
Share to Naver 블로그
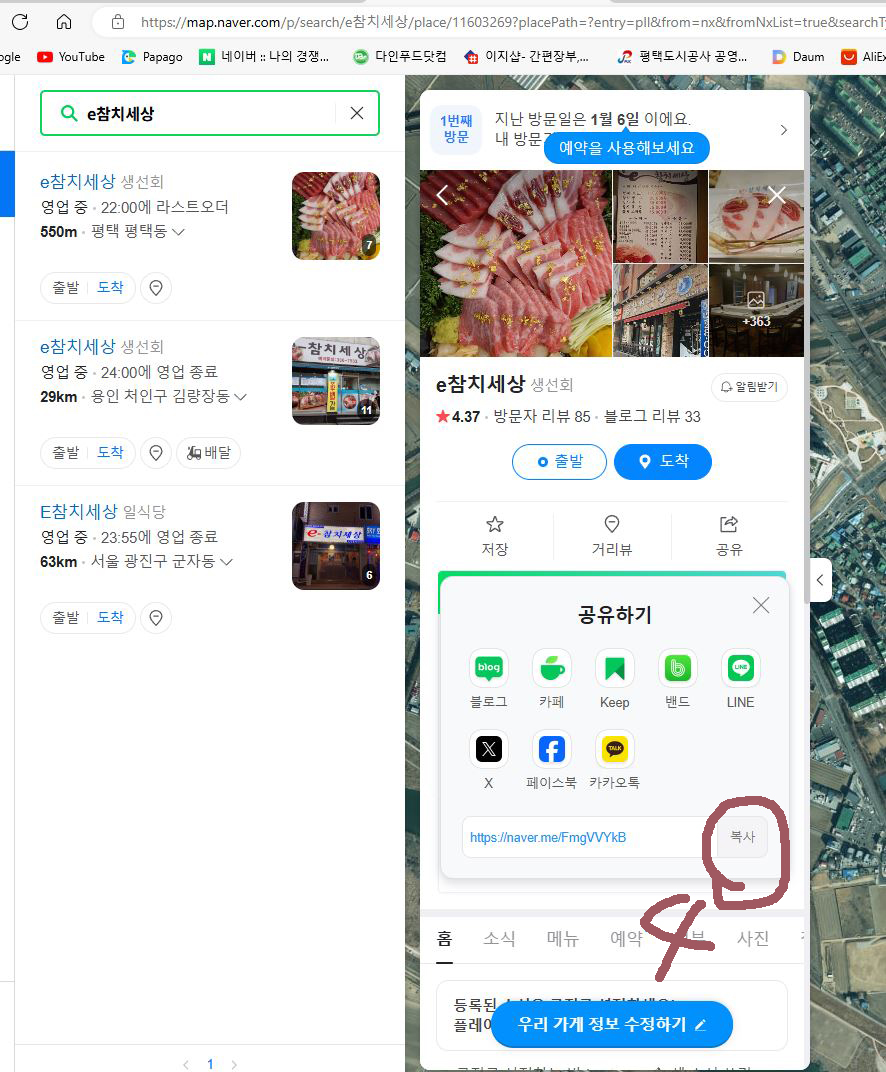coord(488,668)
